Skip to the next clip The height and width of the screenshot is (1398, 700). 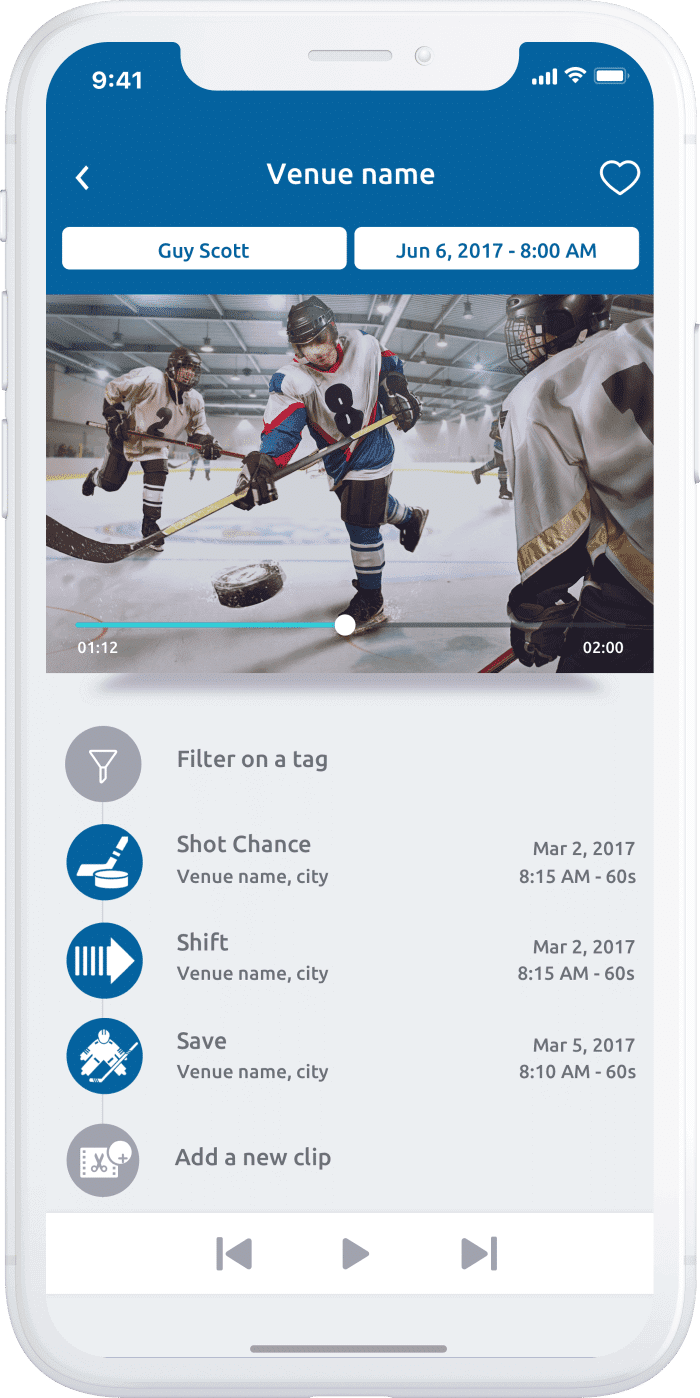pyautogui.click(x=479, y=1253)
